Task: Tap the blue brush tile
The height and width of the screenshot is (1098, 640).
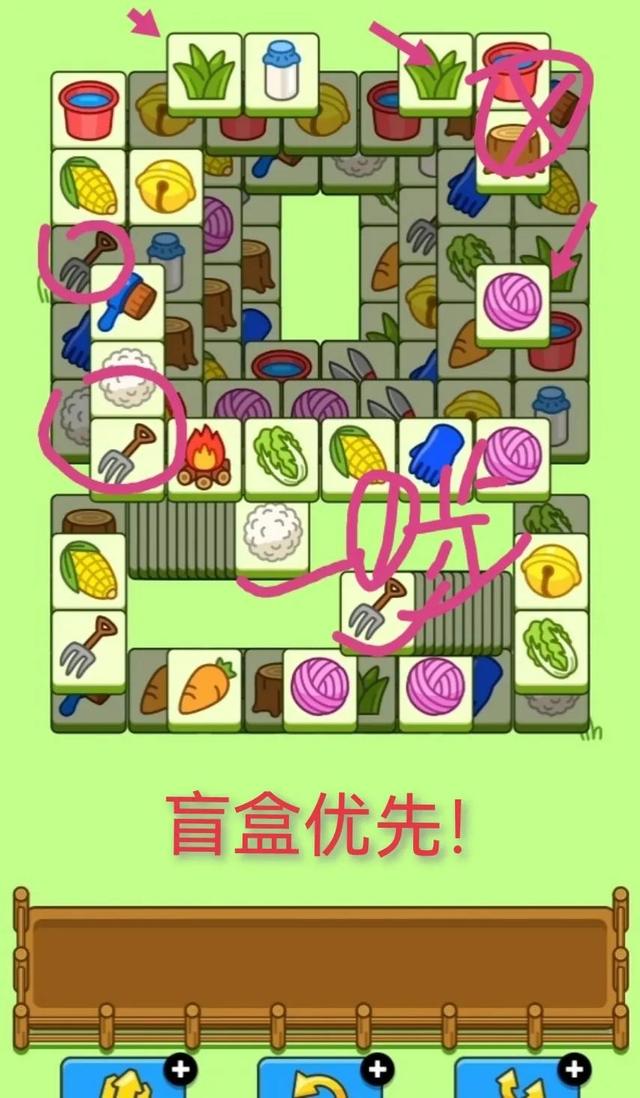Action: tap(128, 304)
